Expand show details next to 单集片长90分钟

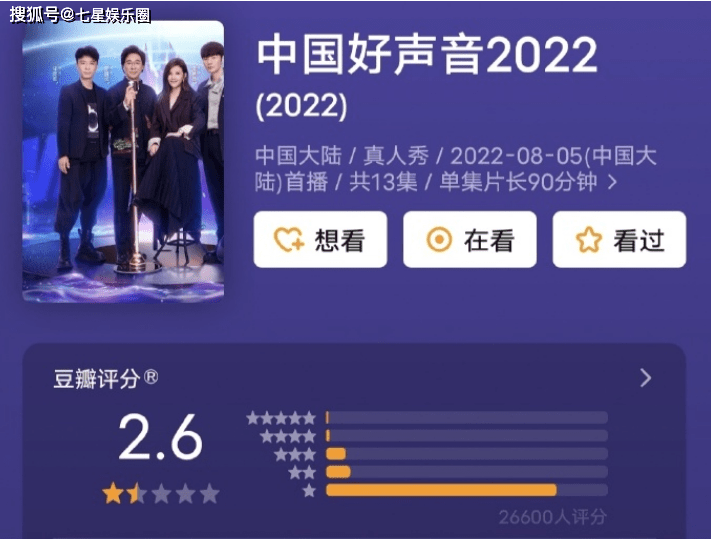[612, 183]
